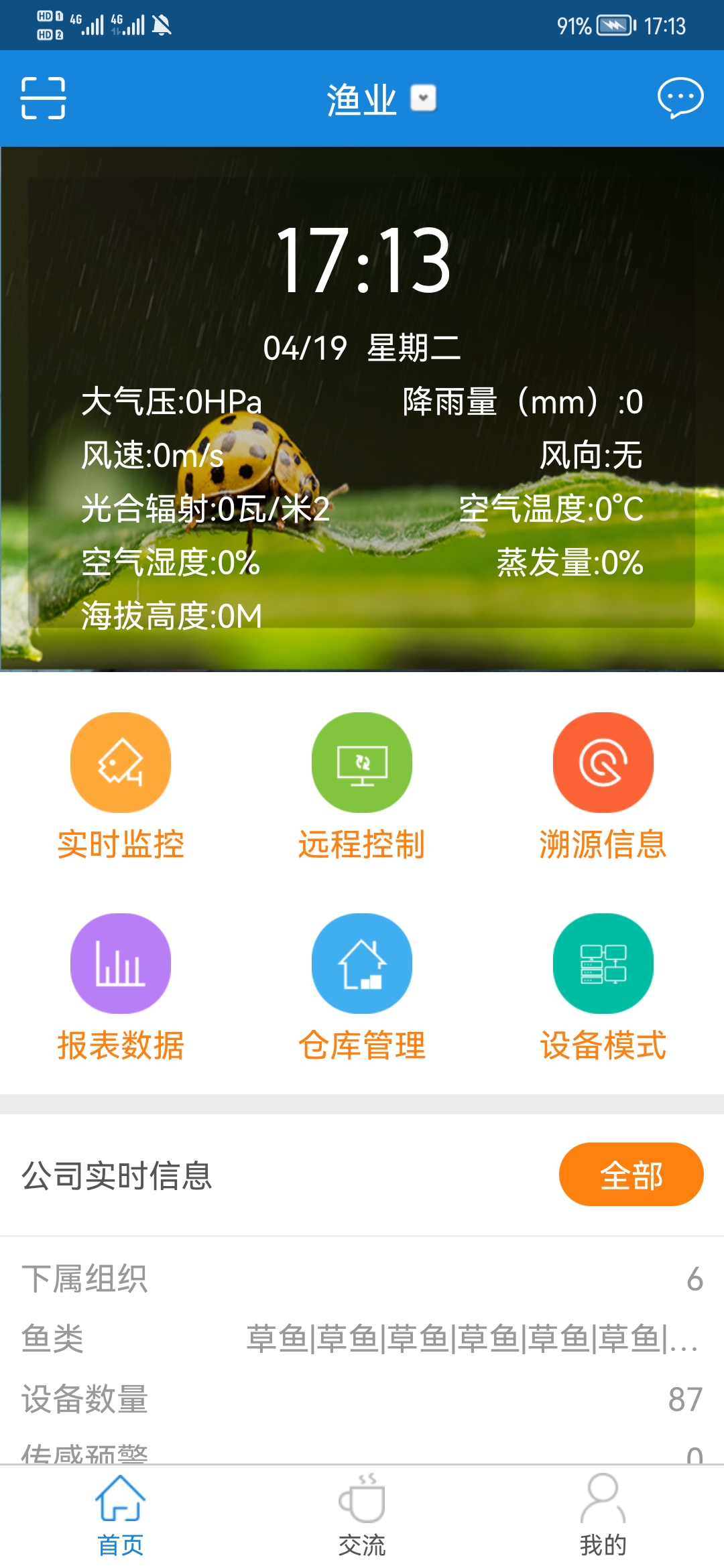Tap the orange 全部 button
This screenshot has height=1568, width=724.
[x=631, y=1175]
